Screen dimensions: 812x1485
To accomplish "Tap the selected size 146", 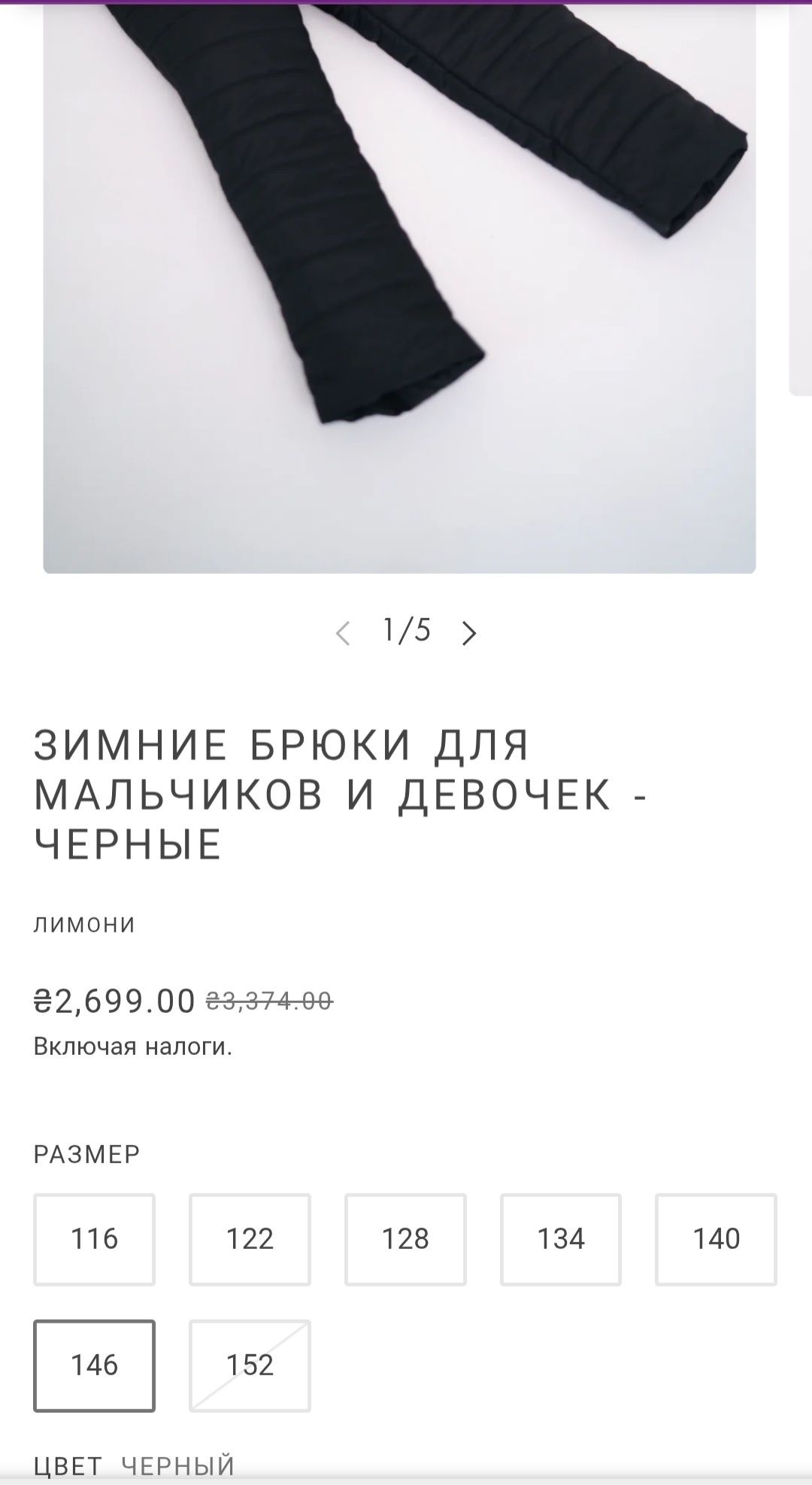I will pos(94,1365).
